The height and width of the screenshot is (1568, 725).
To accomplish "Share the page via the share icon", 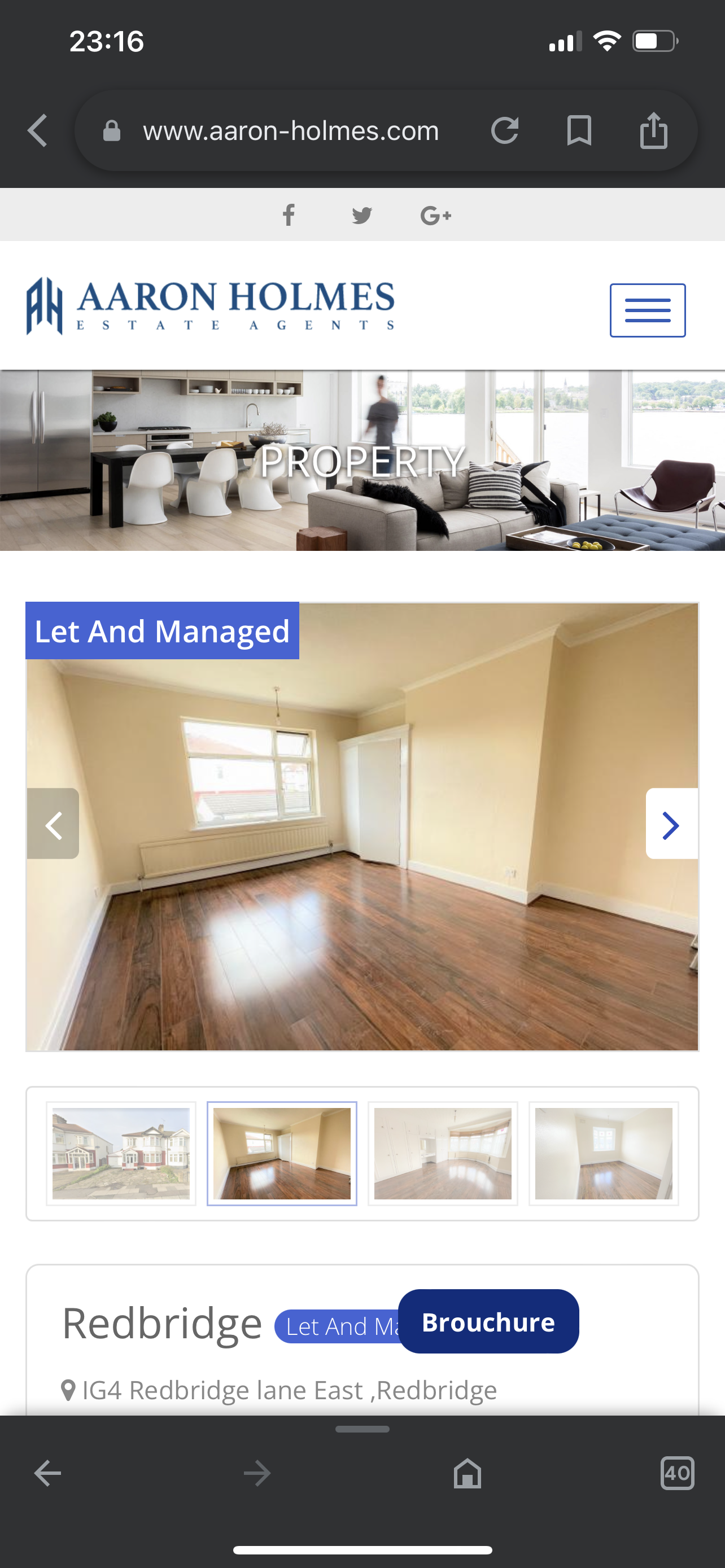I will [x=654, y=130].
